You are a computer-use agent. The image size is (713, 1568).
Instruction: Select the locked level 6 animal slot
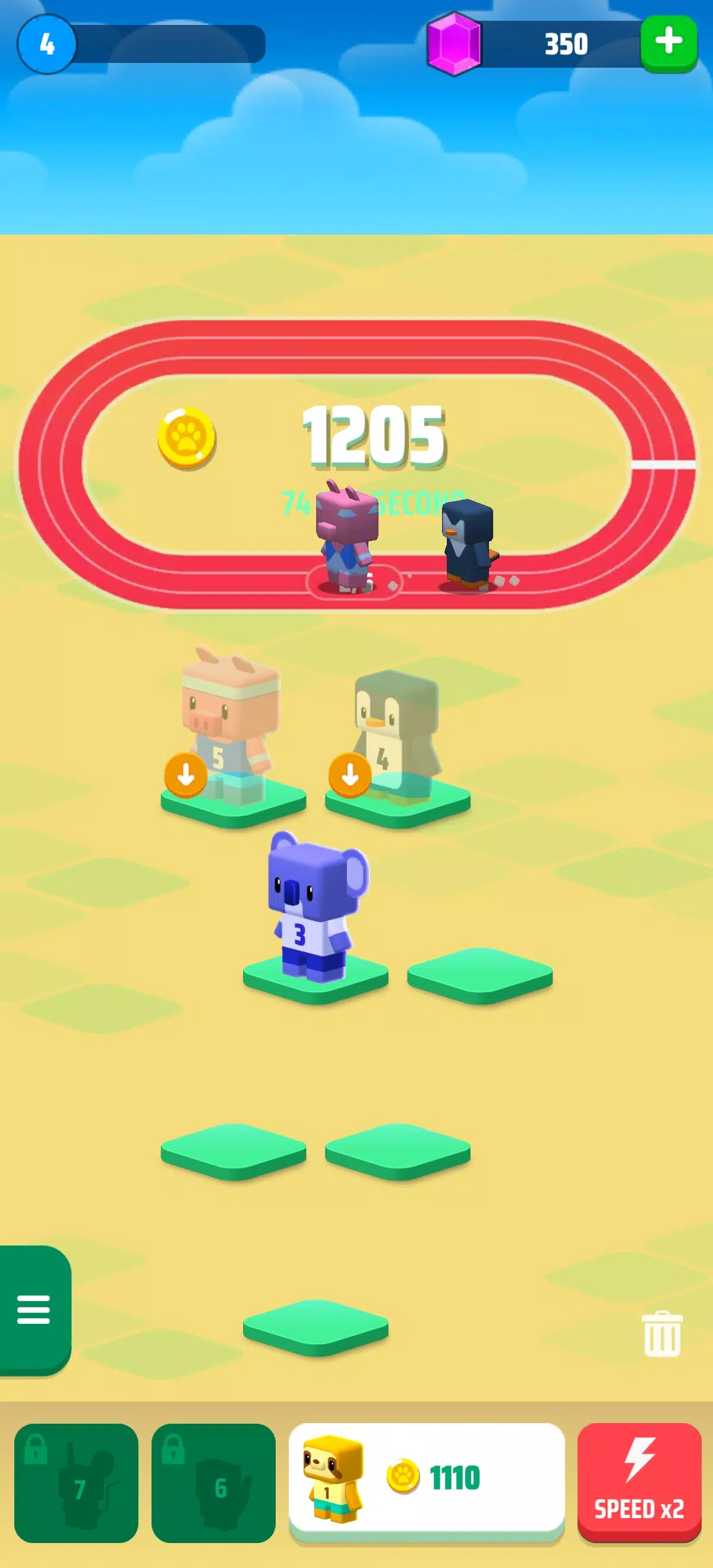click(x=213, y=1483)
